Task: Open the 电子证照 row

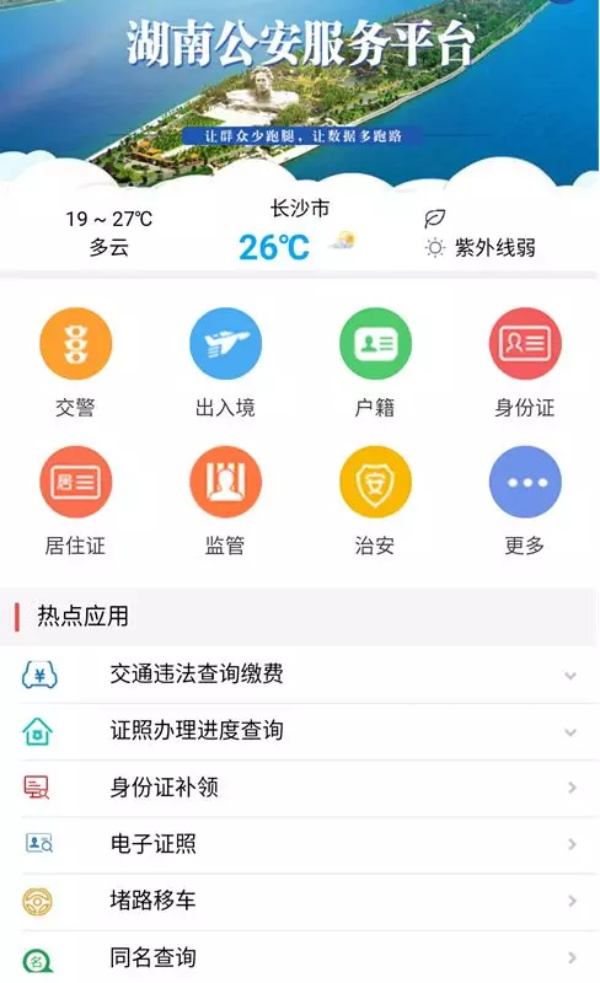Action: coord(300,845)
